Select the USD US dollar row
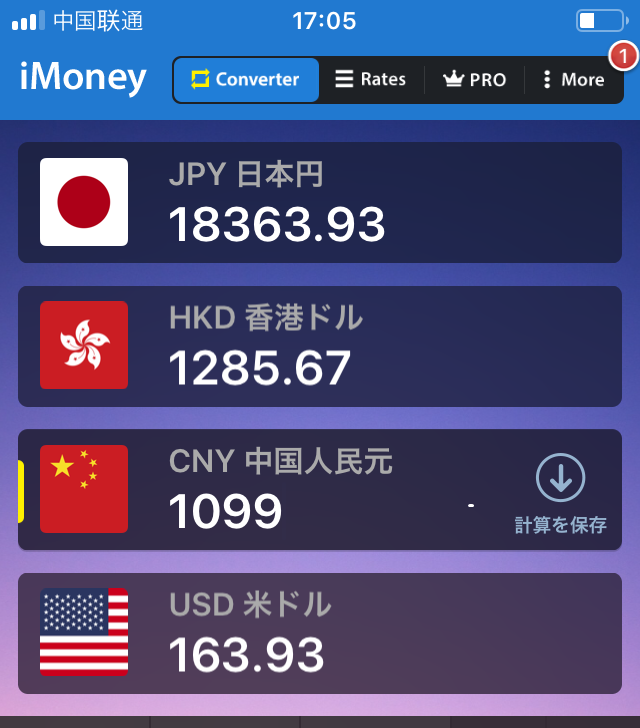 pyautogui.click(x=320, y=633)
